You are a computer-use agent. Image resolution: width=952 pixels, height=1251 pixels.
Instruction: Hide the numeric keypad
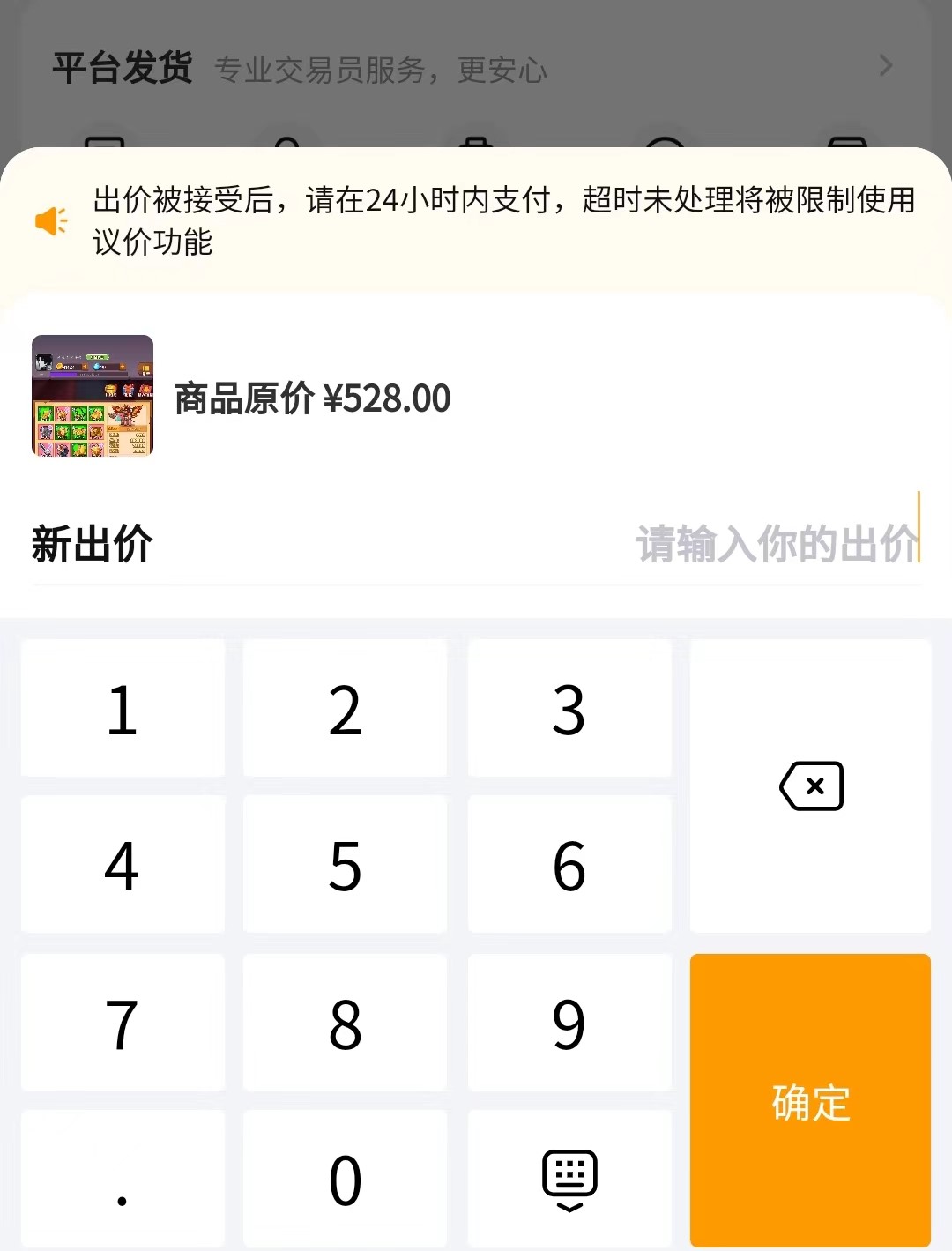pos(569,1179)
